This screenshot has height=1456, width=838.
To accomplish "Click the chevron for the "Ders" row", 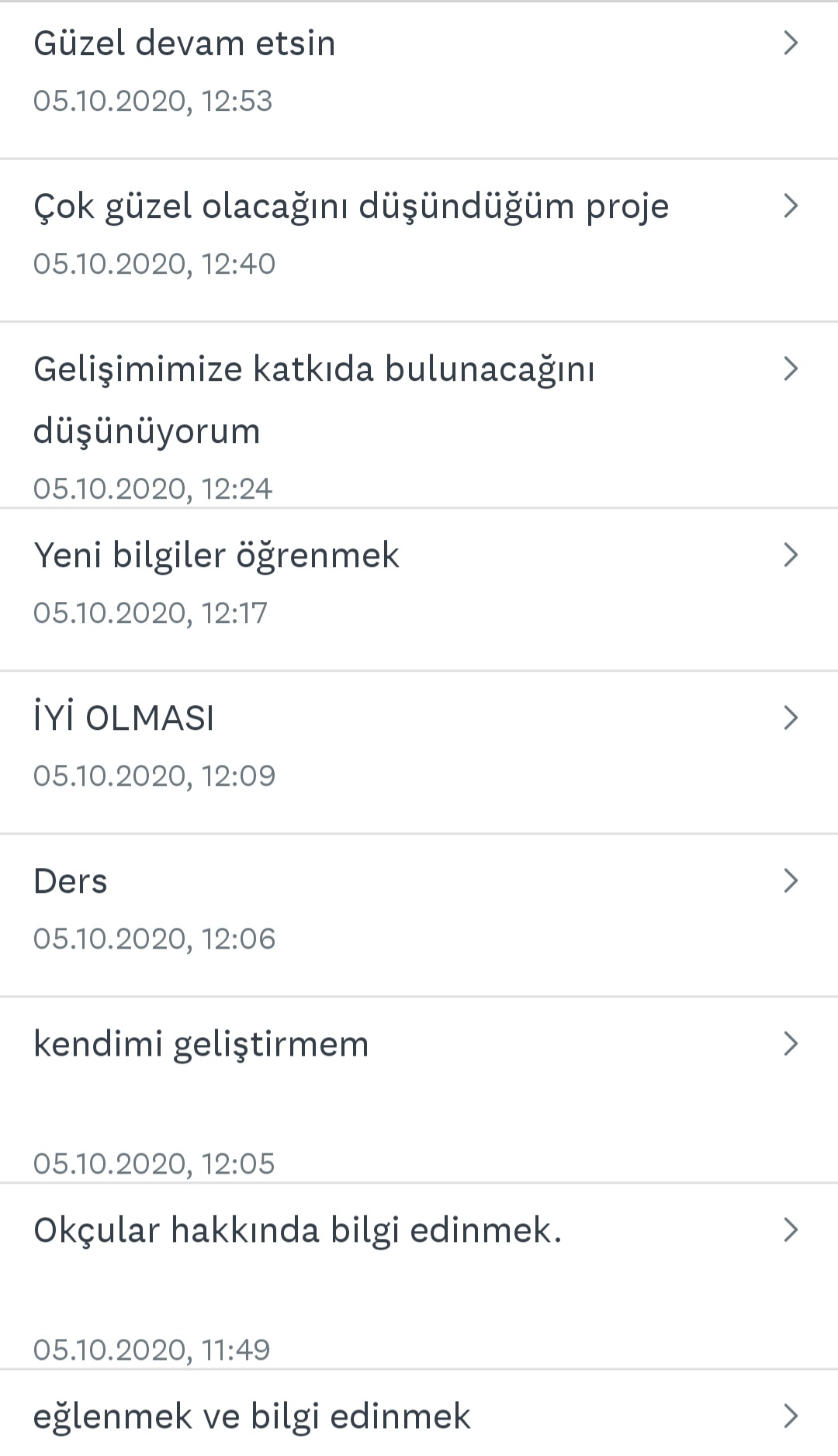I will tap(791, 880).
